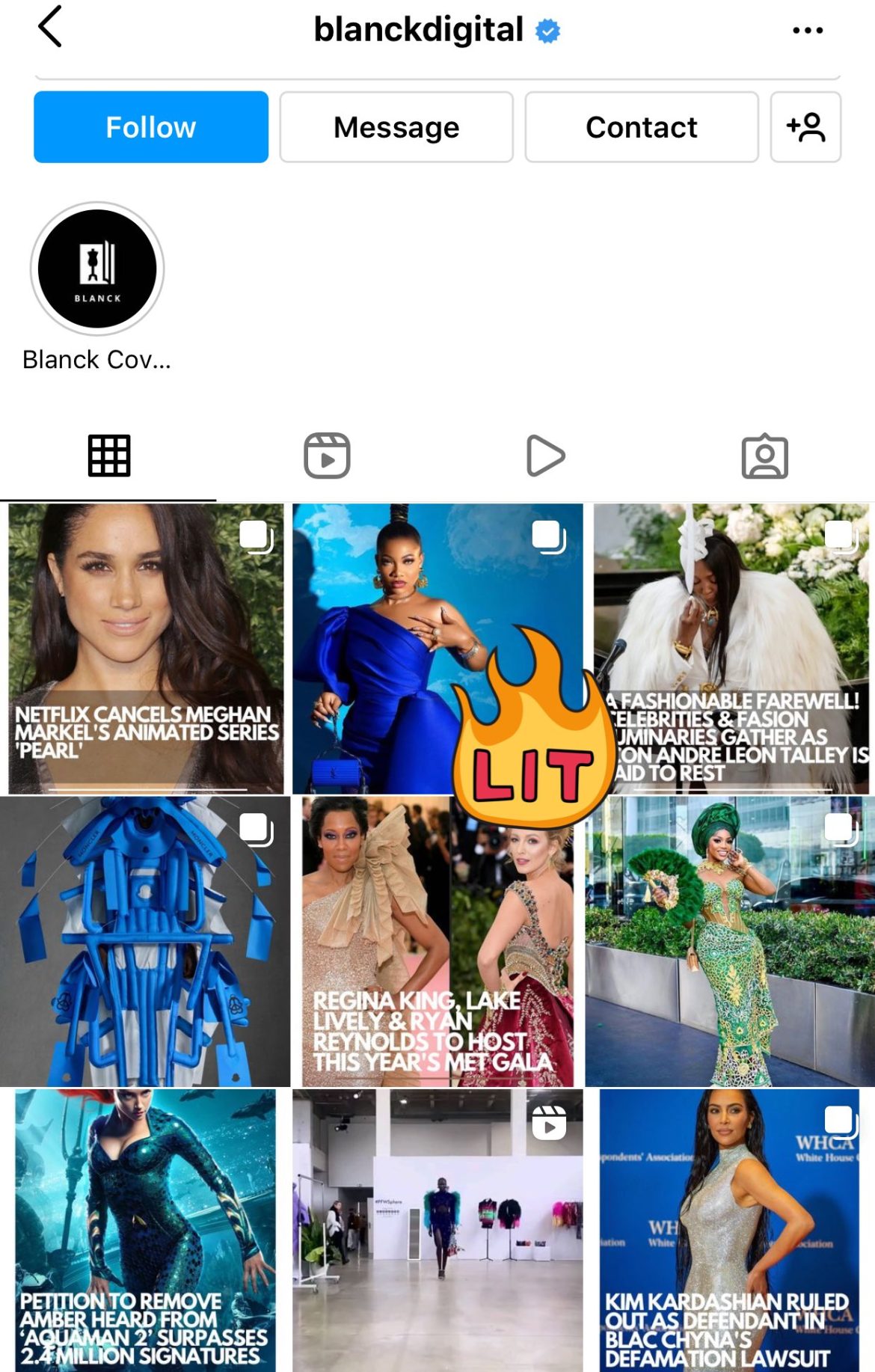Play the runway showroom reel

click(437, 1230)
